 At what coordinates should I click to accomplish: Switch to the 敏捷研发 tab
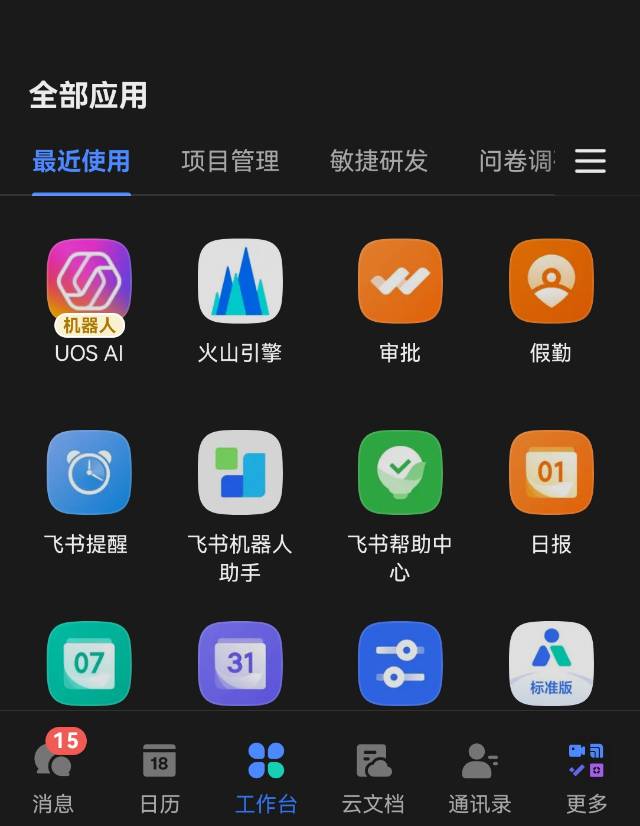[379, 161]
